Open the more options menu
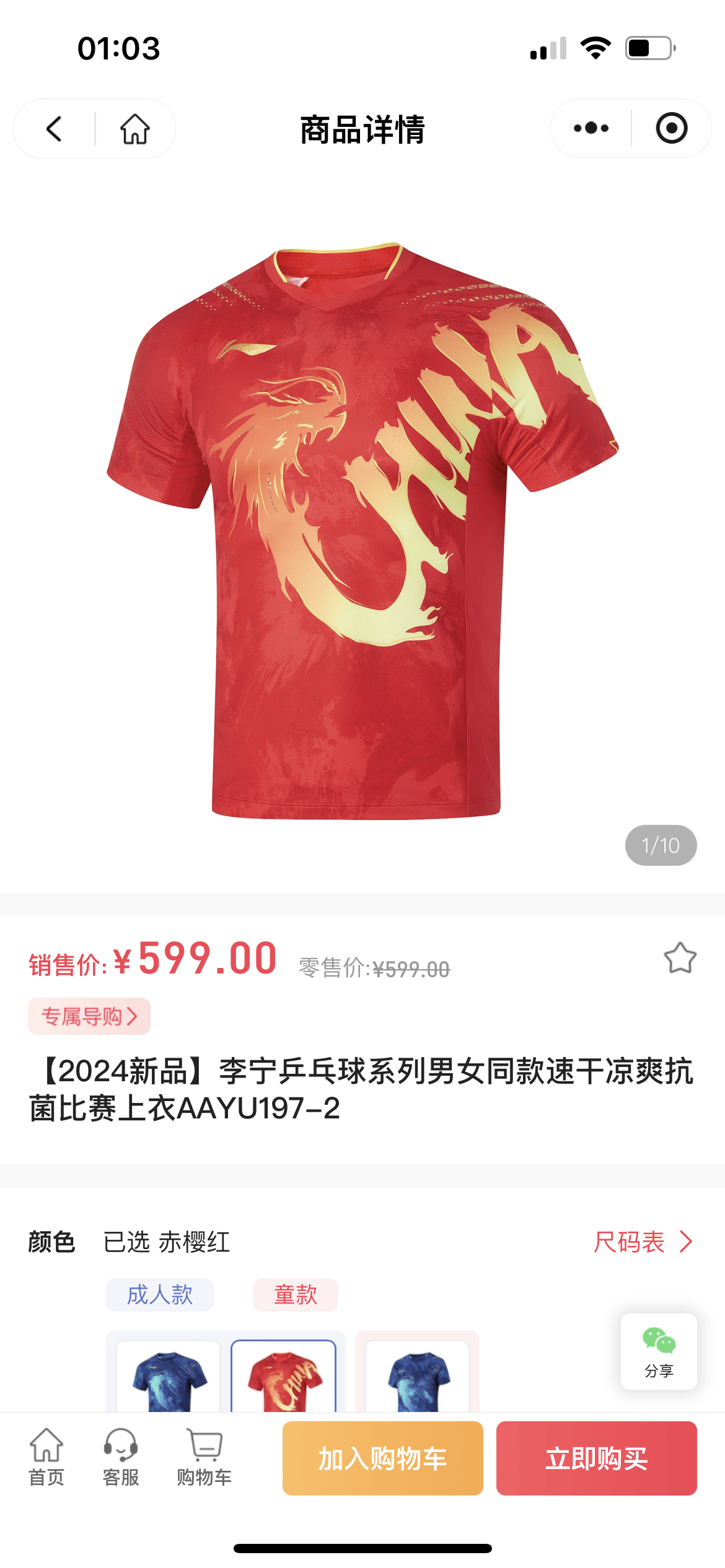Viewport: 725px width, 1568px height. [589, 128]
